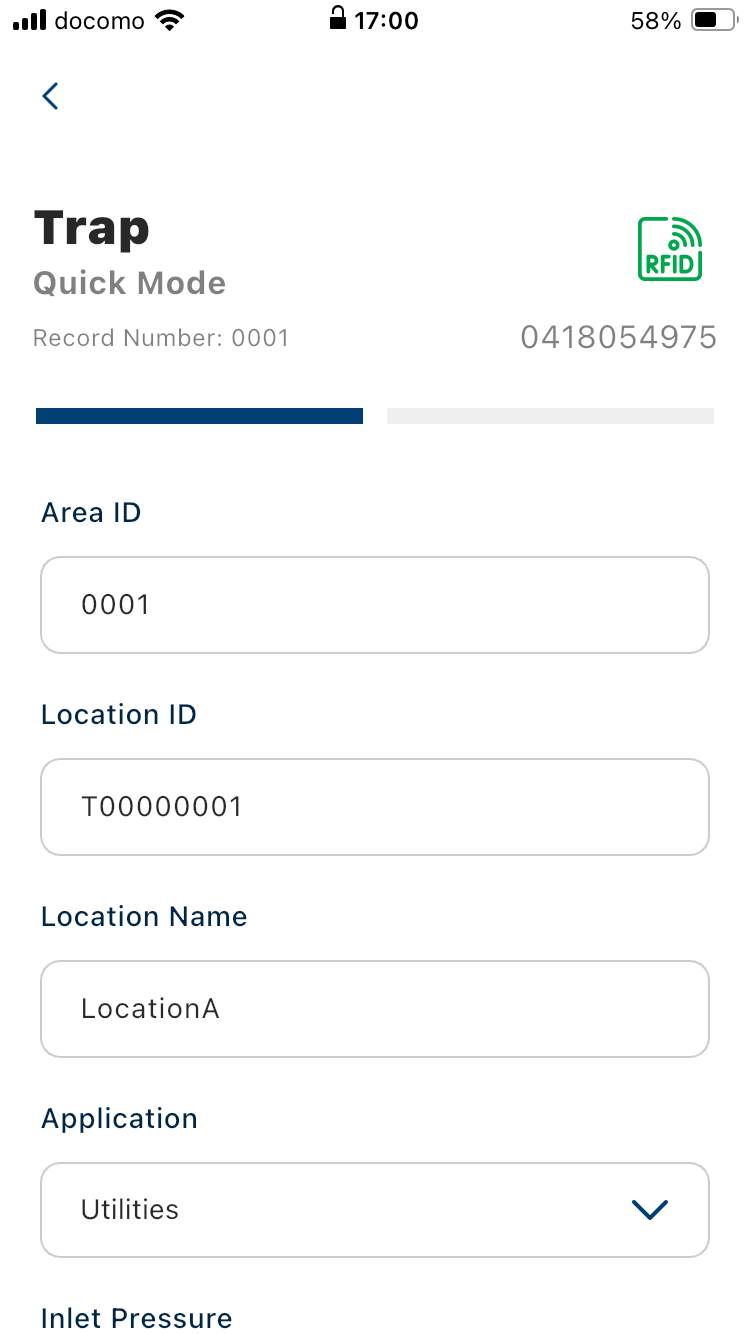This screenshot has height=1334, width=750.
Task: Tap the green RFID scan icon
Action: pos(669,248)
